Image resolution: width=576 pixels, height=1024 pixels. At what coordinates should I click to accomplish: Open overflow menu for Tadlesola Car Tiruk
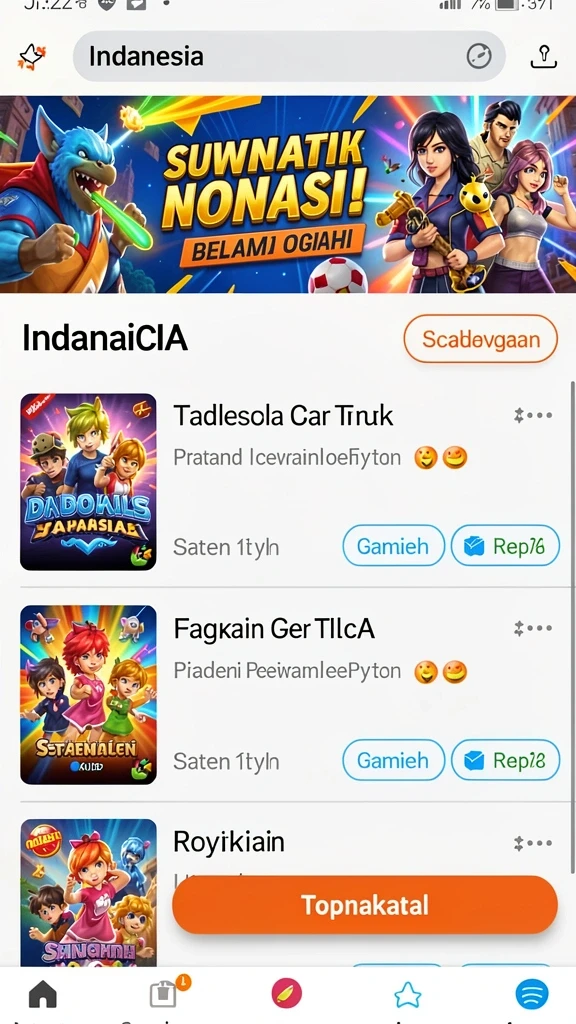[x=534, y=415]
